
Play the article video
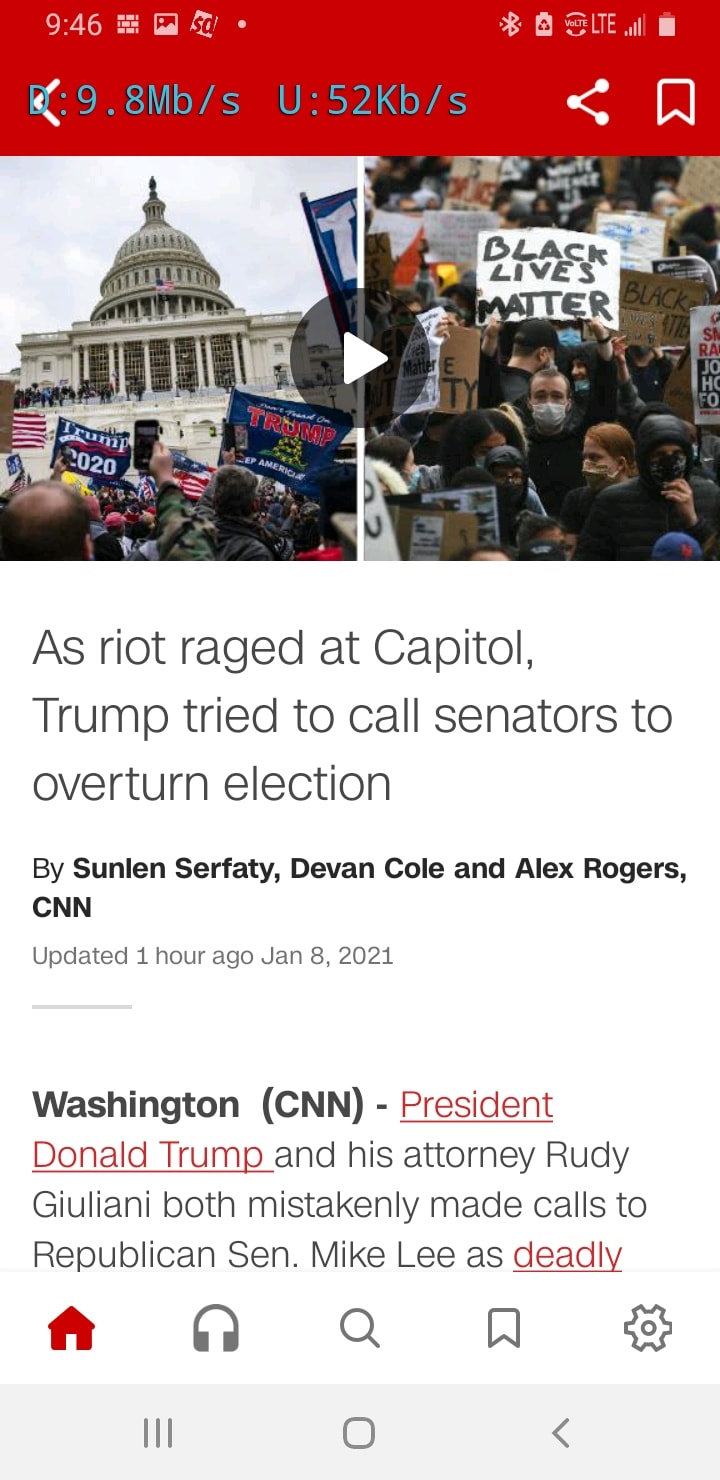[360, 357]
